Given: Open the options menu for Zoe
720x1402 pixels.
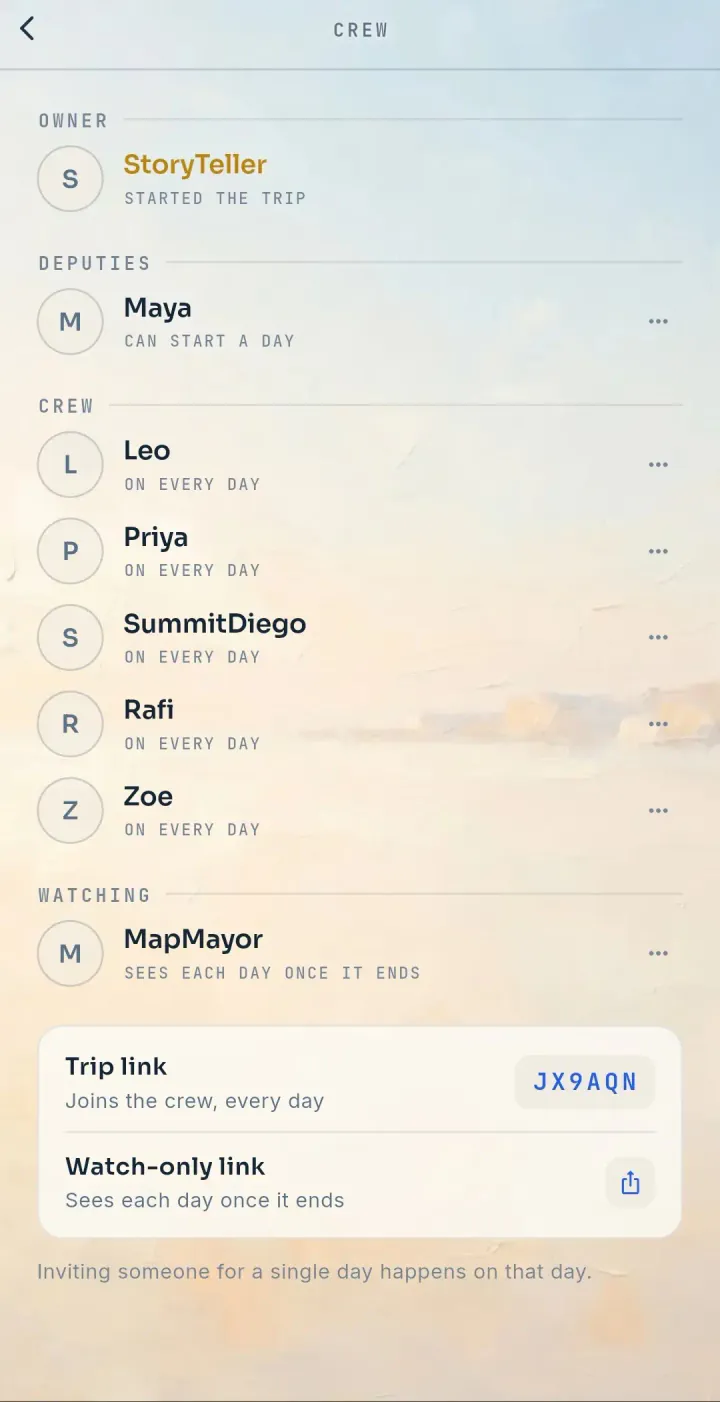Looking at the screenshot, I should pos(658,811).
